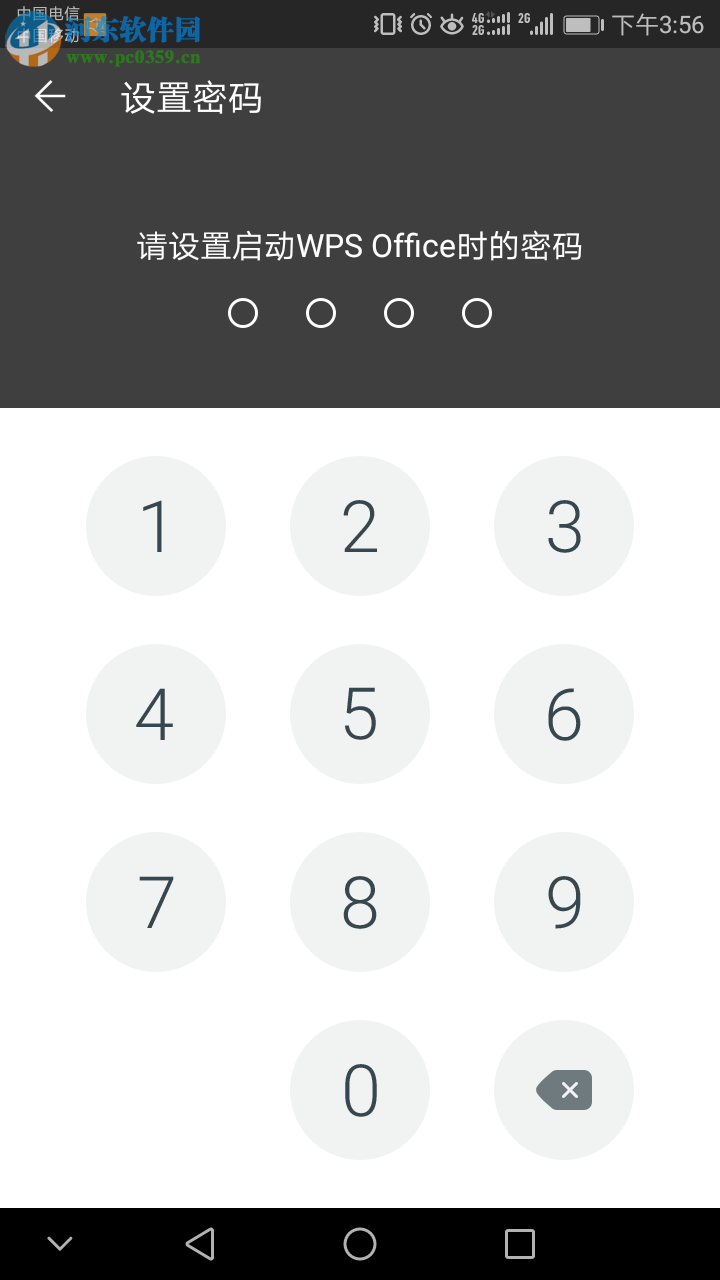Enter digit 7 on the keypad
Screen dimensions: 720x1280
tap(156, 902)
